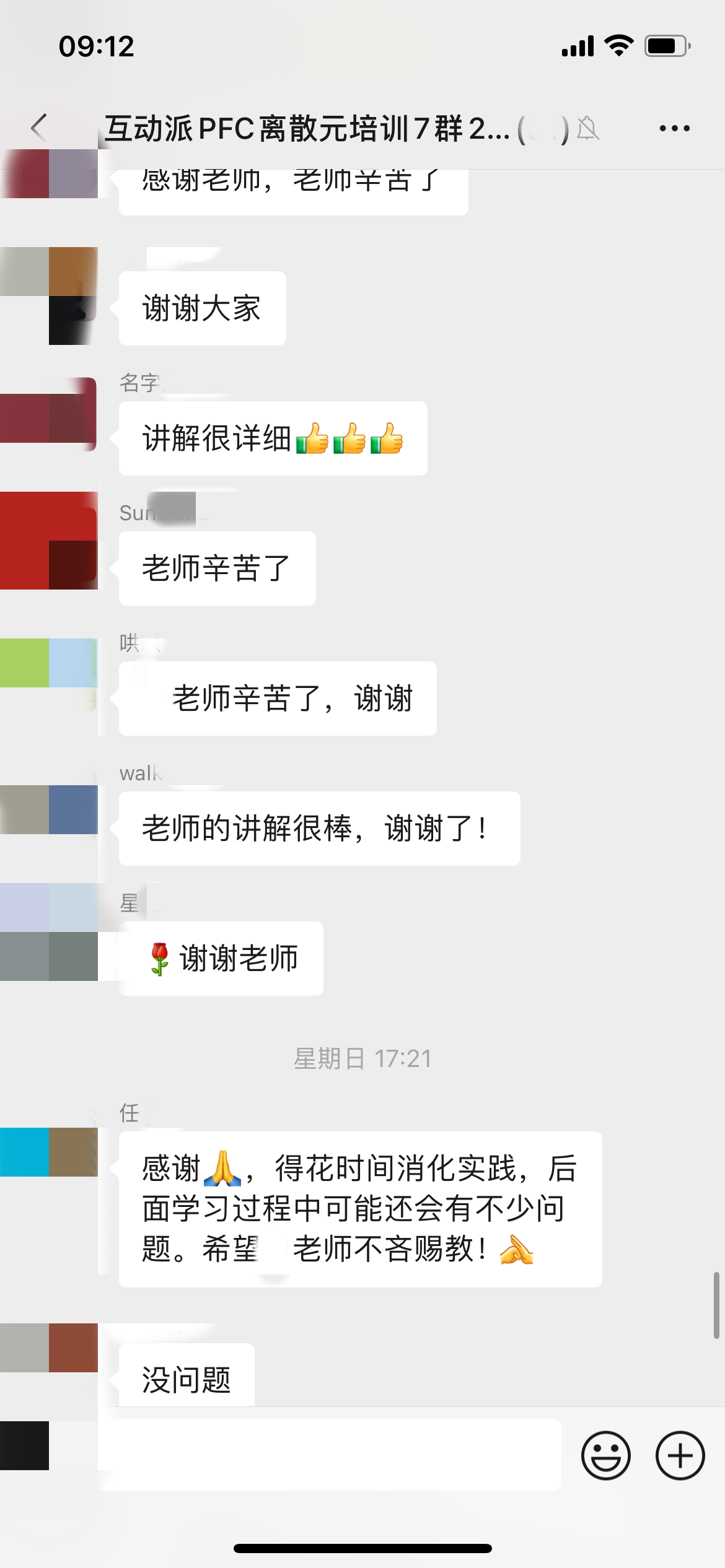Screen dimensions: 725x1568
Task: Open the group chat's more options menu
Action: point(674,128)
